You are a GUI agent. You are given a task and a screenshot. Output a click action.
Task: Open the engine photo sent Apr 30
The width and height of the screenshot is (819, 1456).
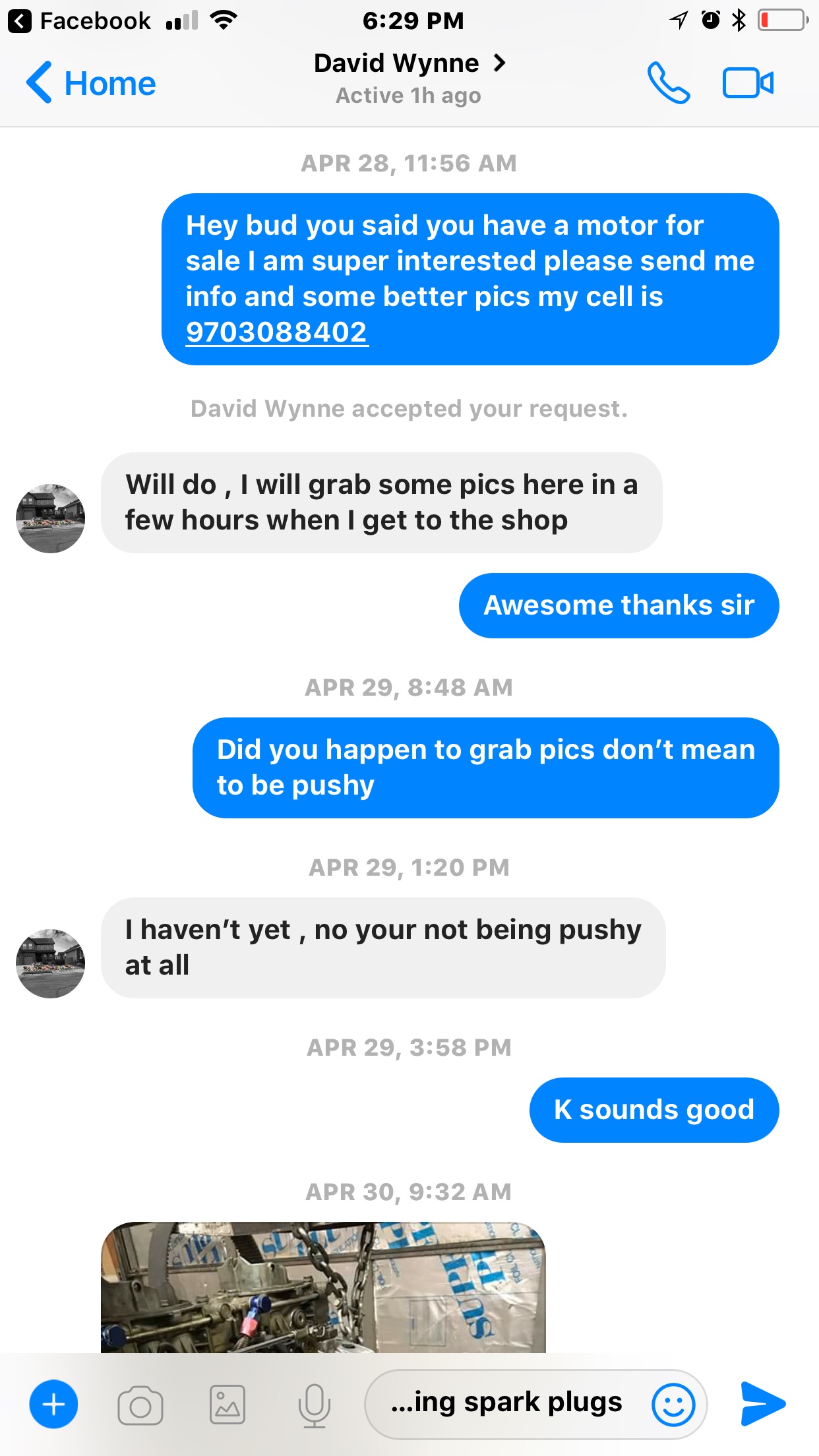click(x=323, y=1286)
